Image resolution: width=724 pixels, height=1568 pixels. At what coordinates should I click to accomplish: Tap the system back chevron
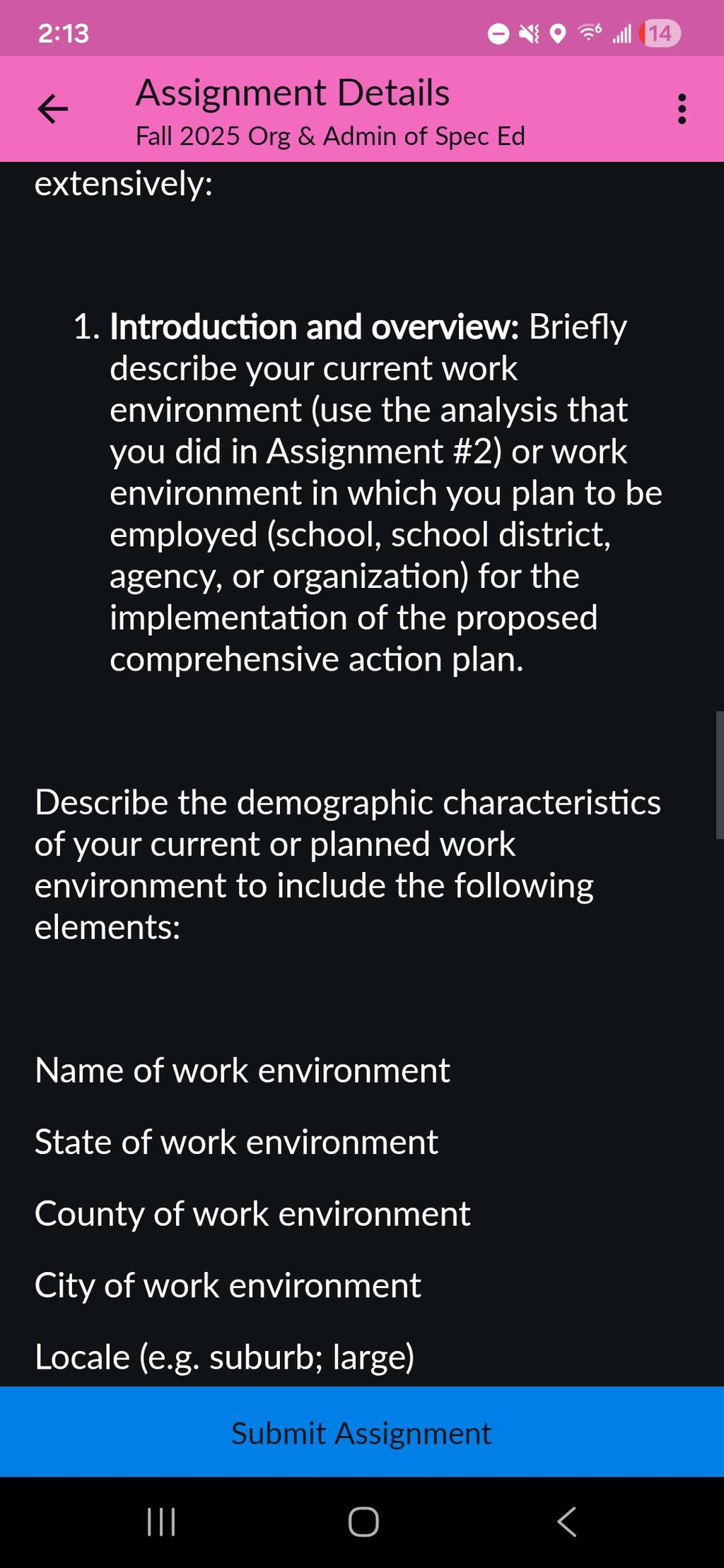click(566, 1521)
